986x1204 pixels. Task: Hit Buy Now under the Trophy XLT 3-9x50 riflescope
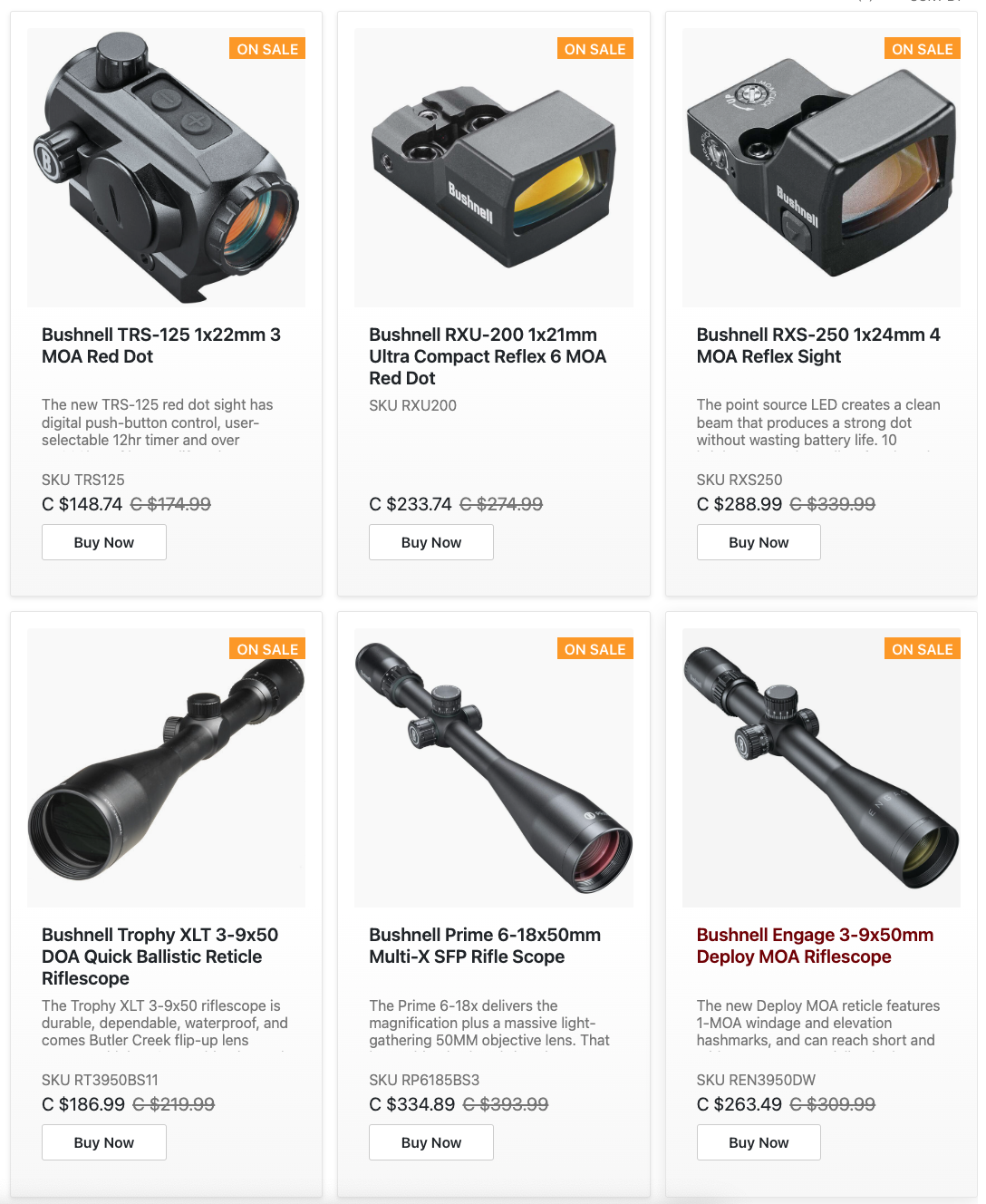[x=104, y=1142]
